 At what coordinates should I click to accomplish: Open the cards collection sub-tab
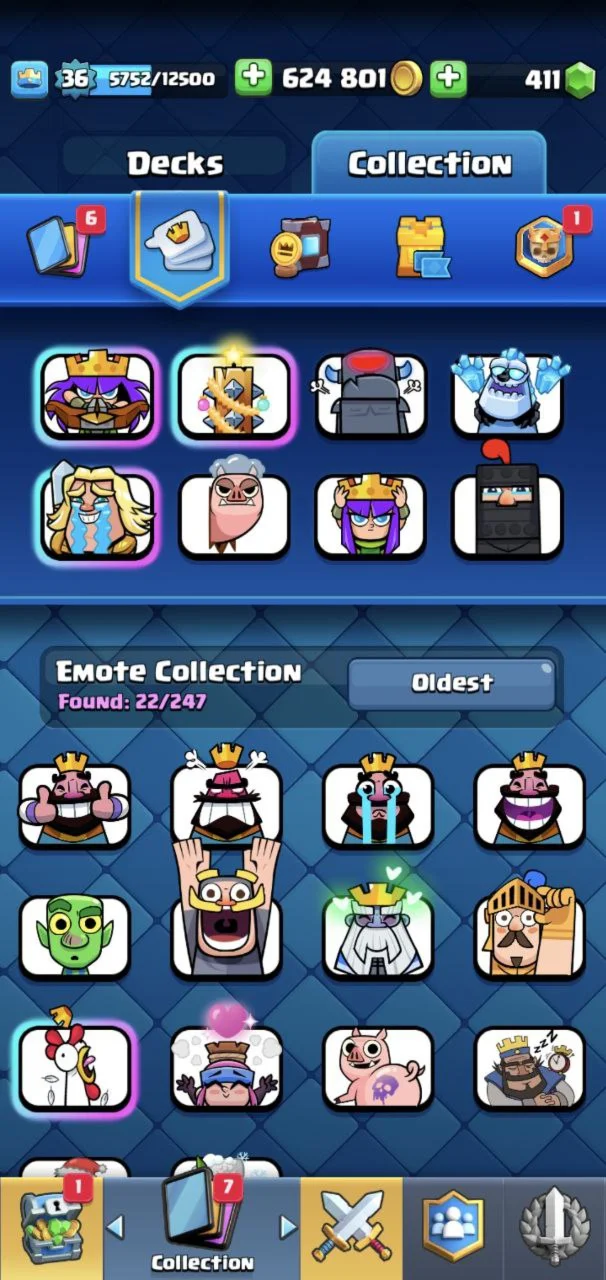60,242
